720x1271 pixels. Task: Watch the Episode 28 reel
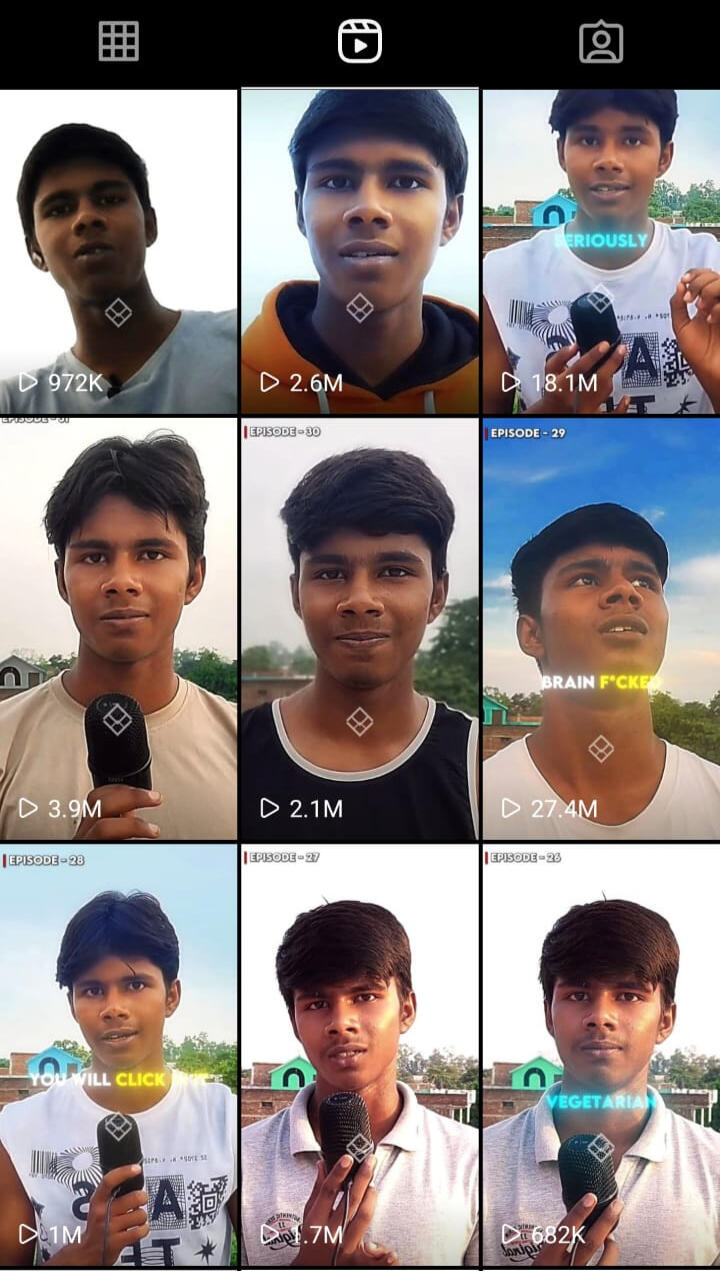click(x=118, y=1054)
